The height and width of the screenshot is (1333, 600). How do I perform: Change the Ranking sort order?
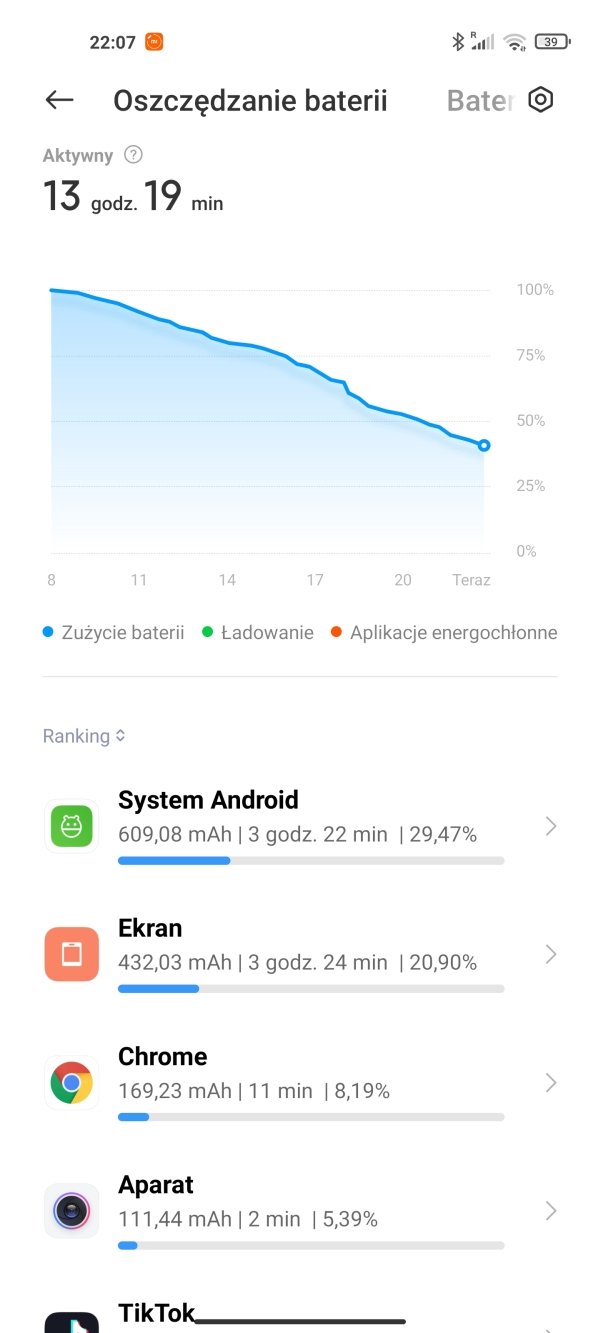84,736
